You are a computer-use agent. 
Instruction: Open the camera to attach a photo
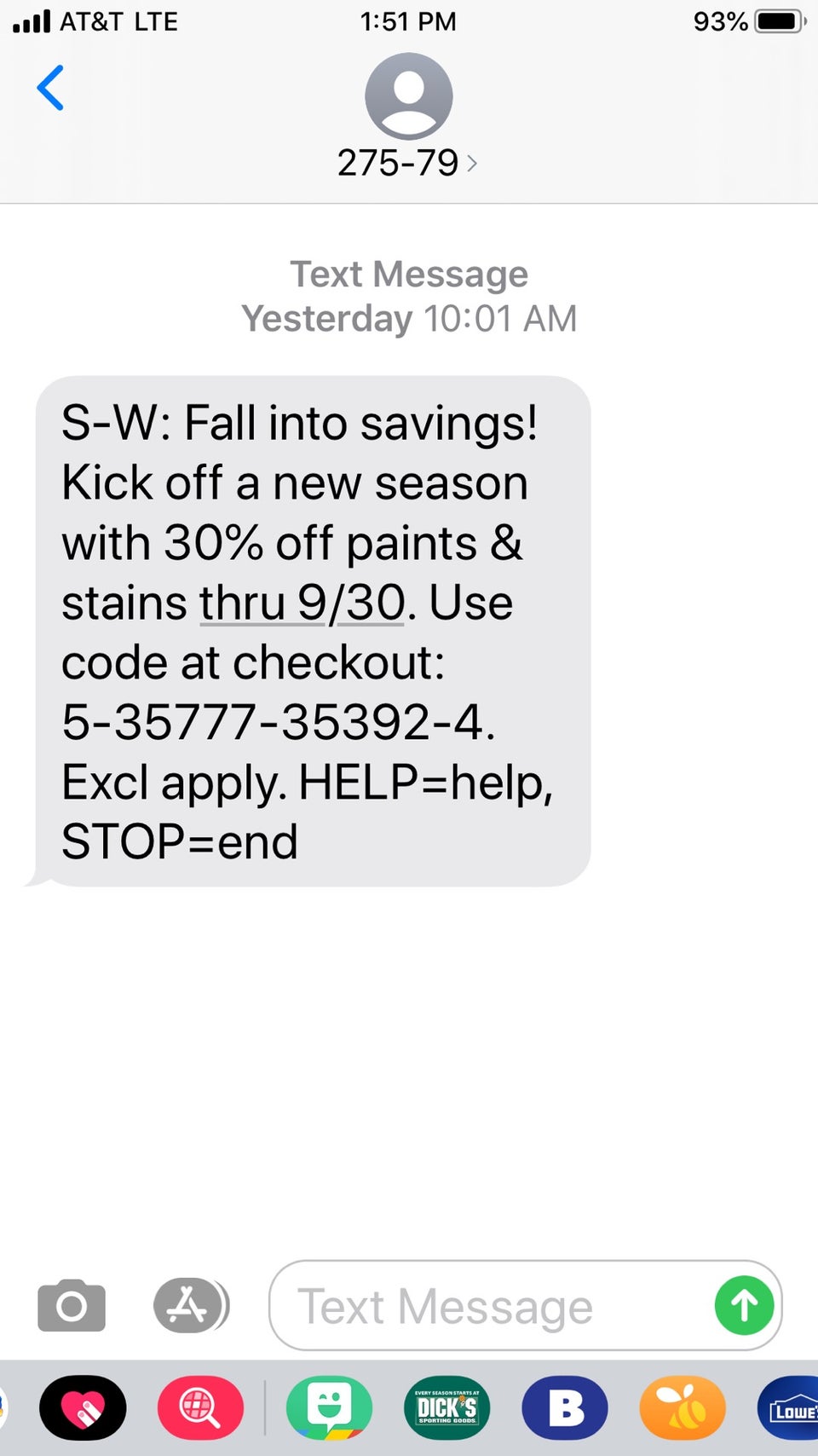tap(72, 1305)
